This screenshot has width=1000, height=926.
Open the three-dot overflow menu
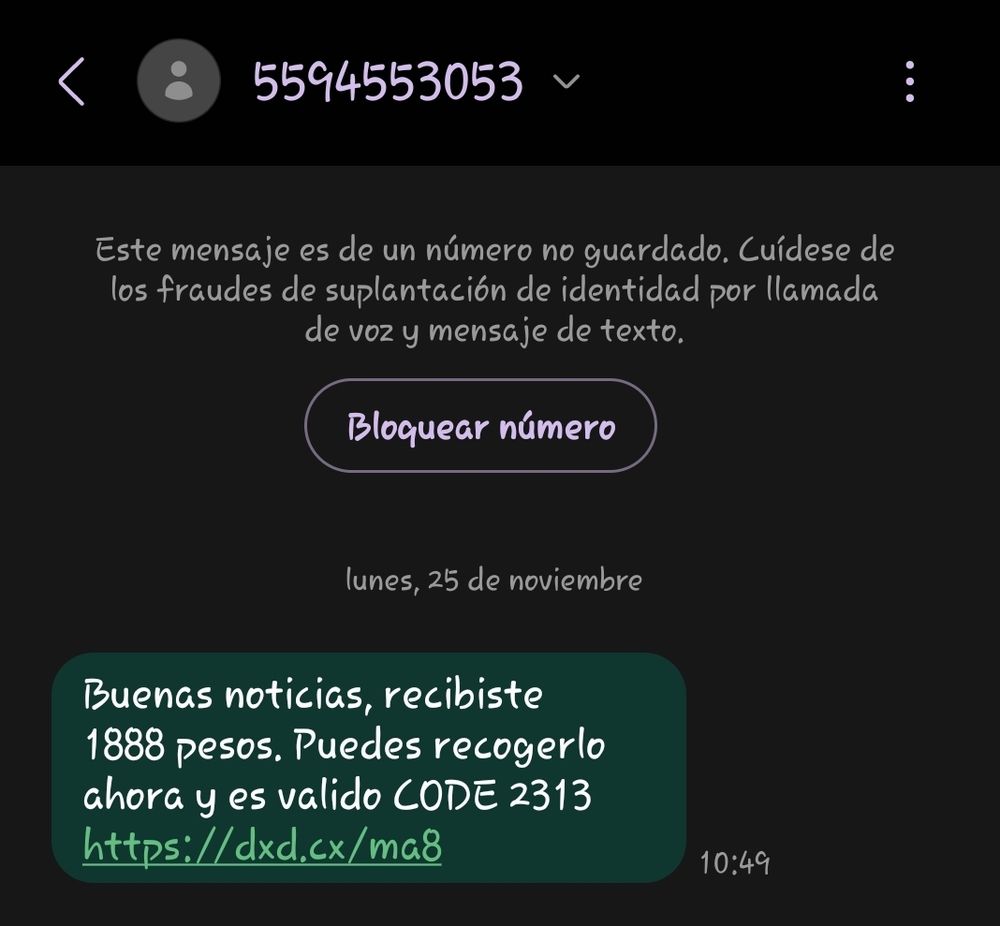[909, 81]
